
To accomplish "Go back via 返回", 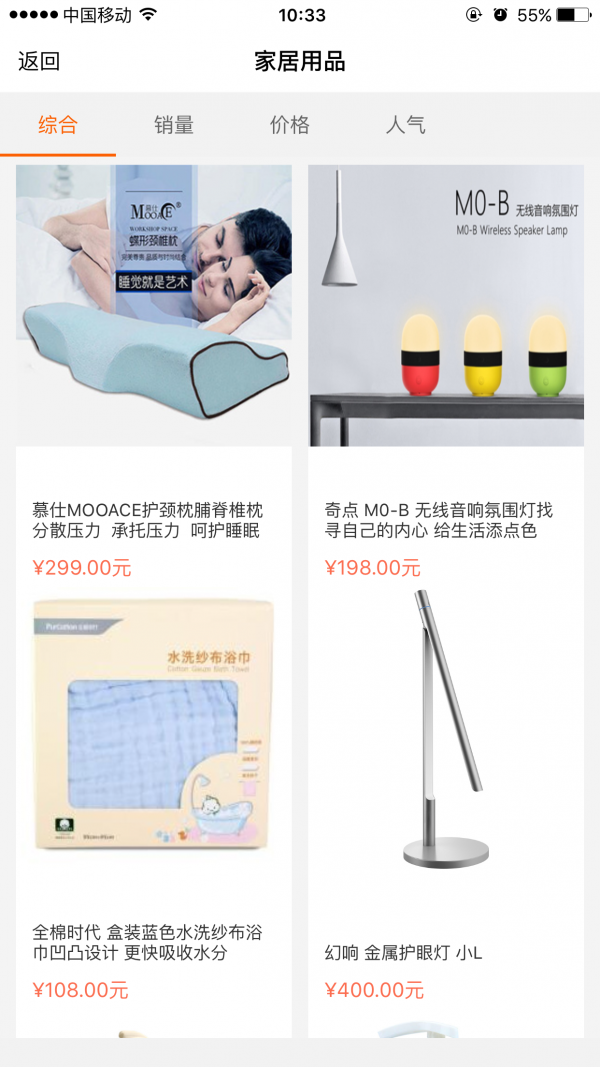I will pos(39,61).
